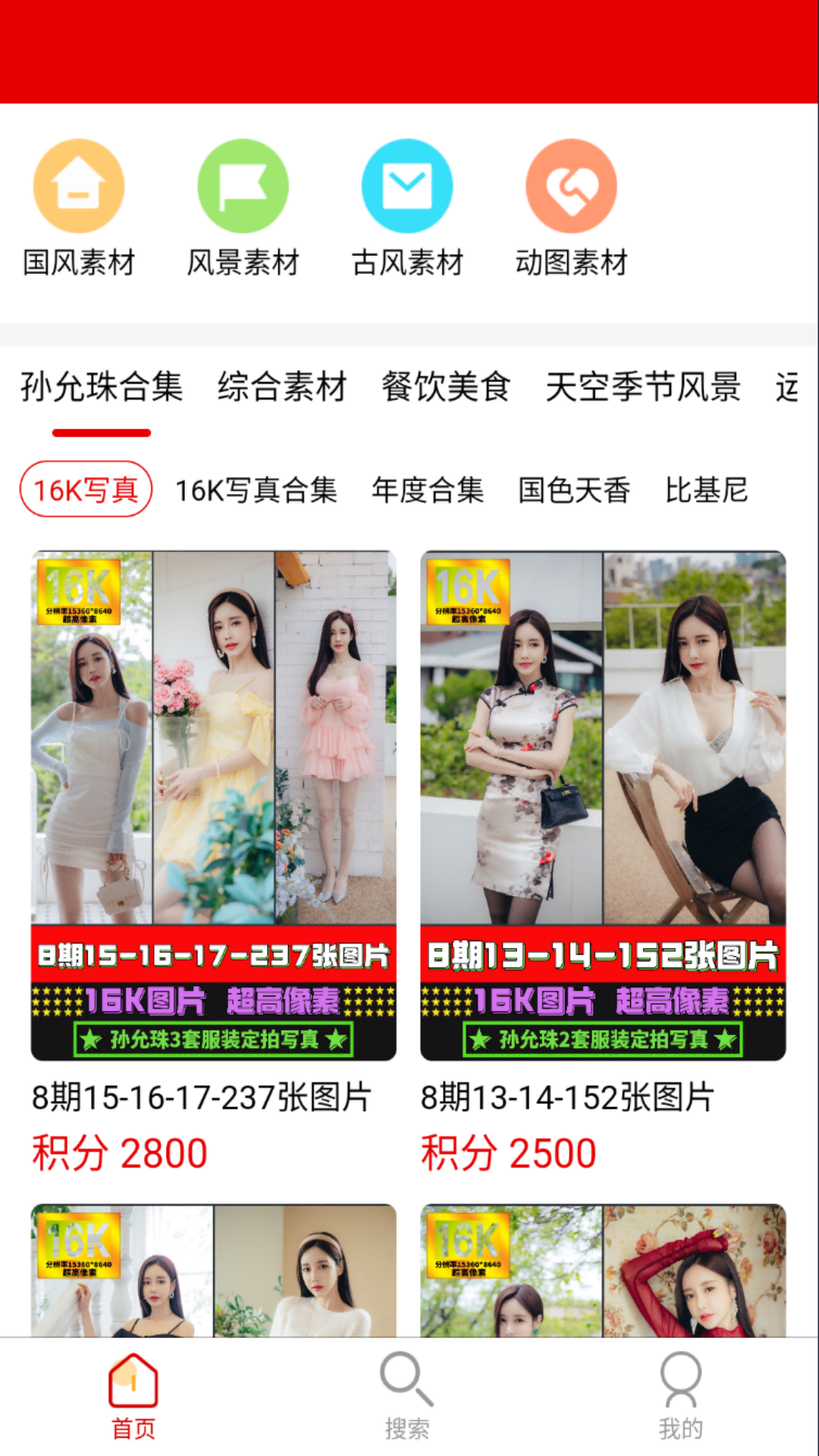Switch to the 天空季节风景 tab
819x1456 pixels.
tap(643, 387)
